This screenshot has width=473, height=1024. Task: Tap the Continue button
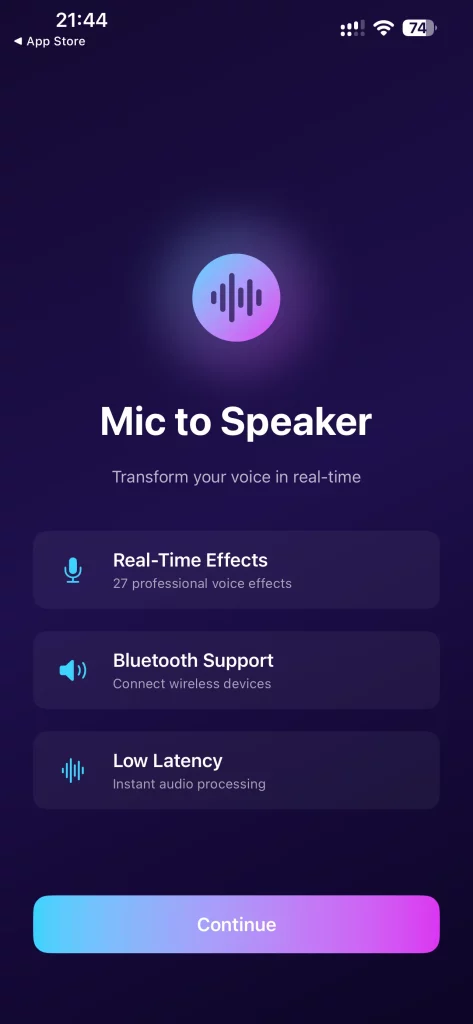(236, 924)
